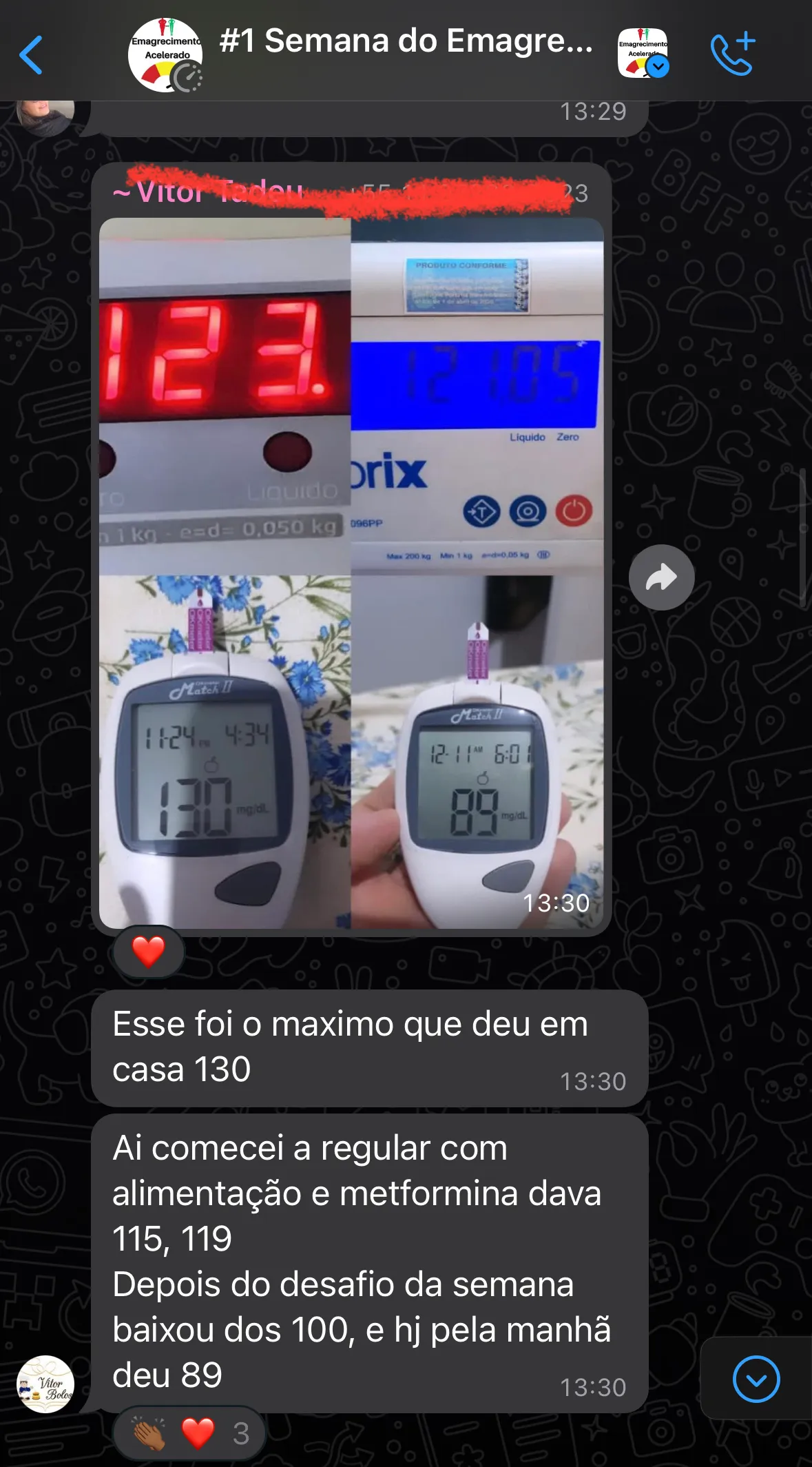812x1467 pixels.
Task: View reactions on the last message
Action: point(189,1434)
